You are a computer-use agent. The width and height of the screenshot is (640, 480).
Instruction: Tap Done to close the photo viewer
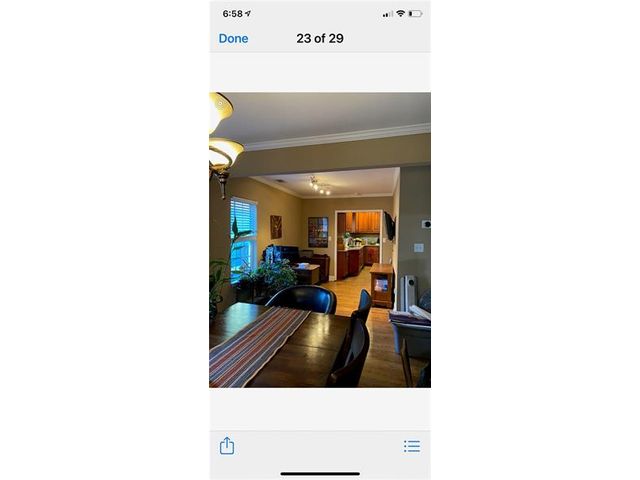point(233,38)
